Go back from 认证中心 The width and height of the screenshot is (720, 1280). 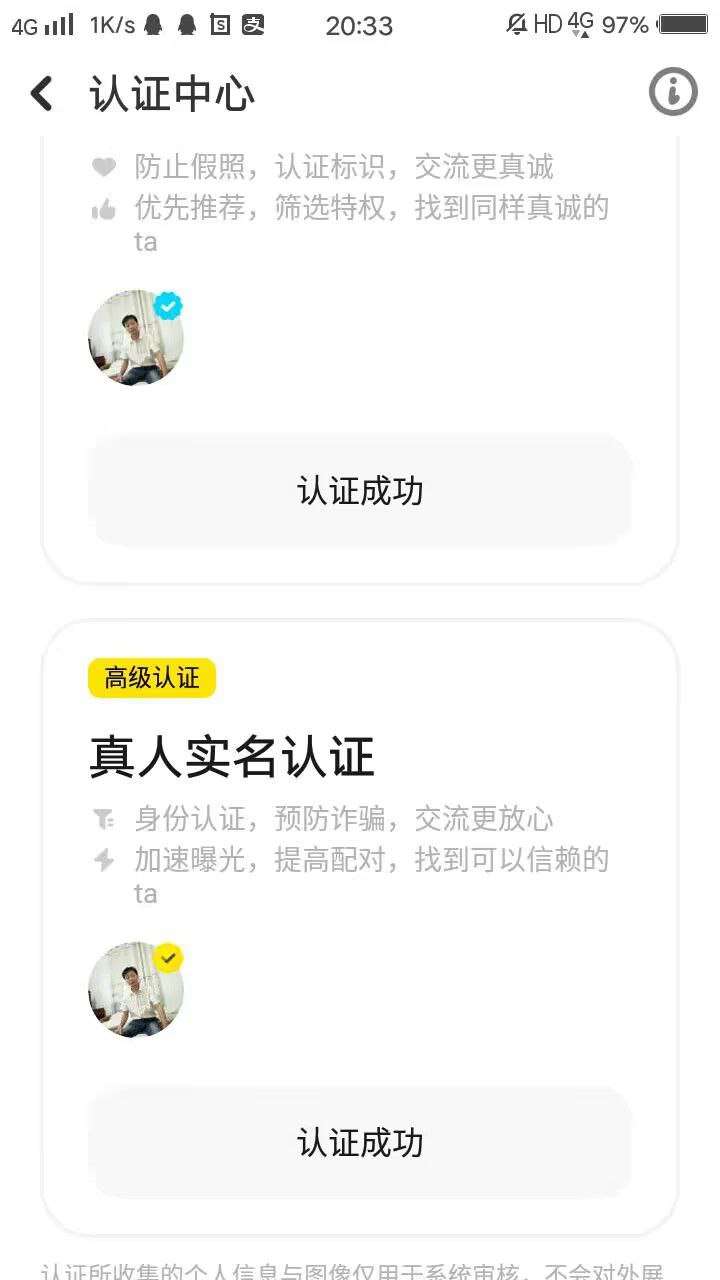pyautogui.click(x=42, y=94)
